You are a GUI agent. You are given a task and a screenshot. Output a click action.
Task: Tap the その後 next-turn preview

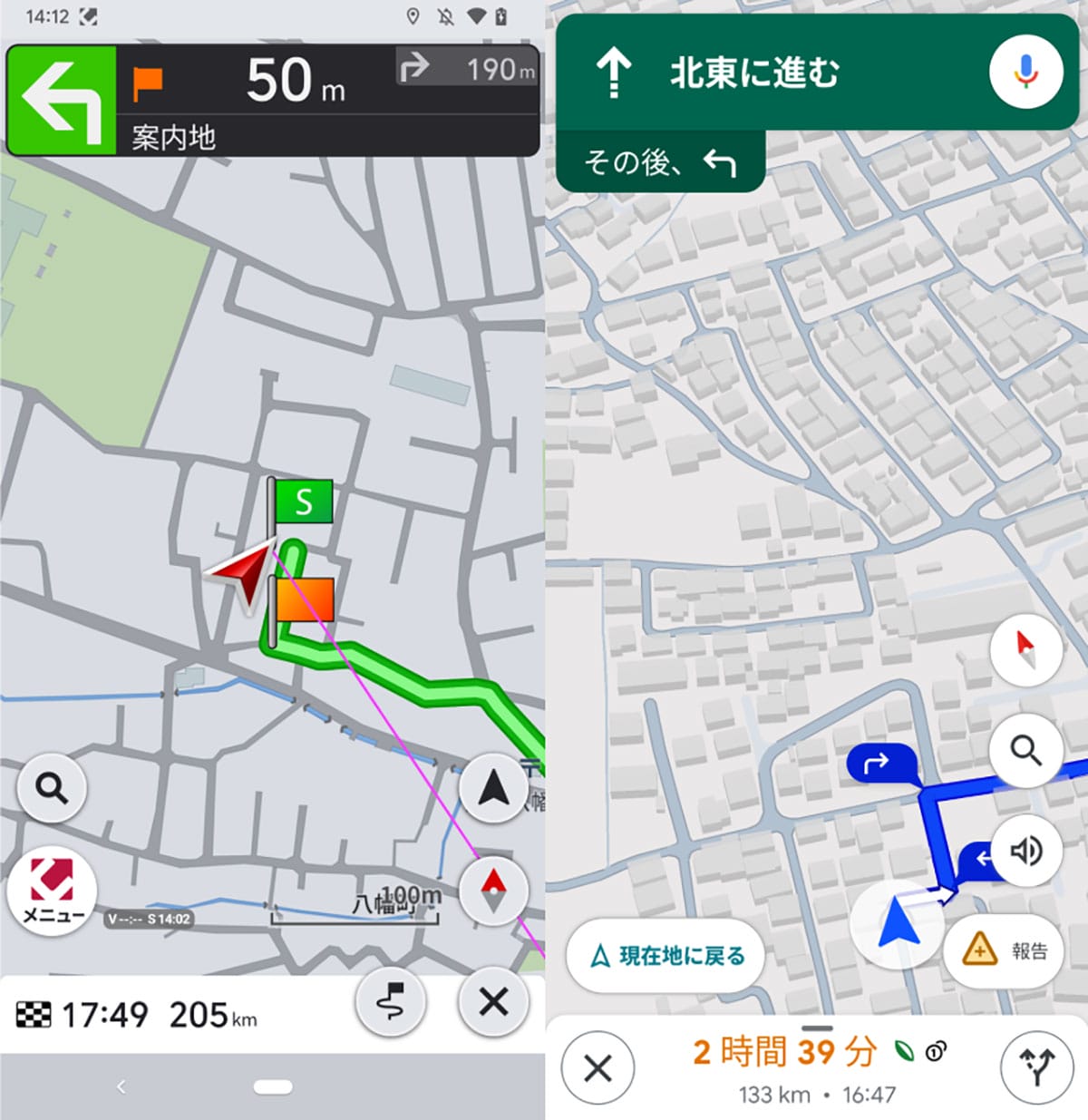click(x=660, y=162)
